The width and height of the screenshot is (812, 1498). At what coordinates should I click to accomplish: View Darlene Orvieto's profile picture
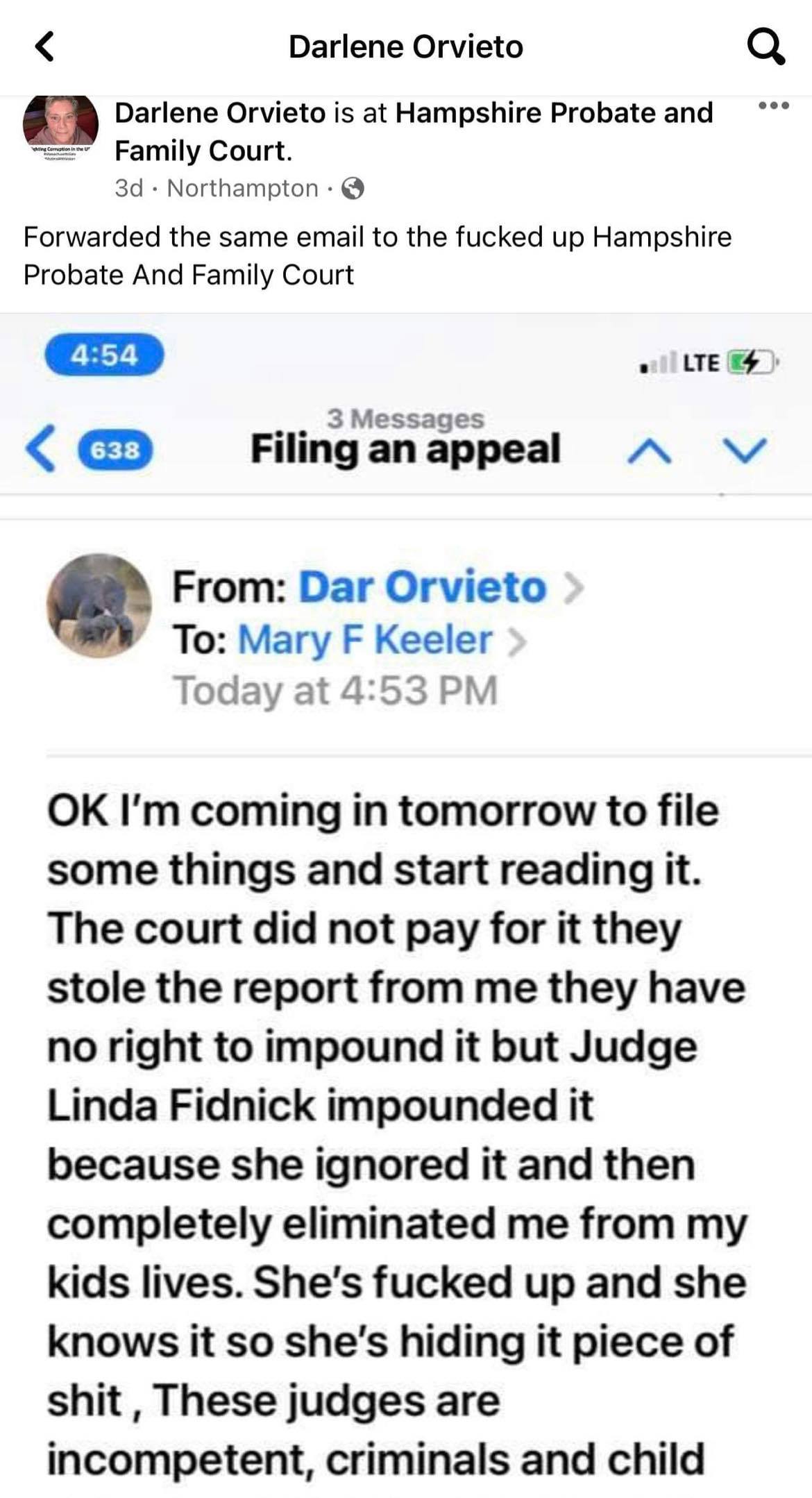pyautogui.click(x=60, y=125)
